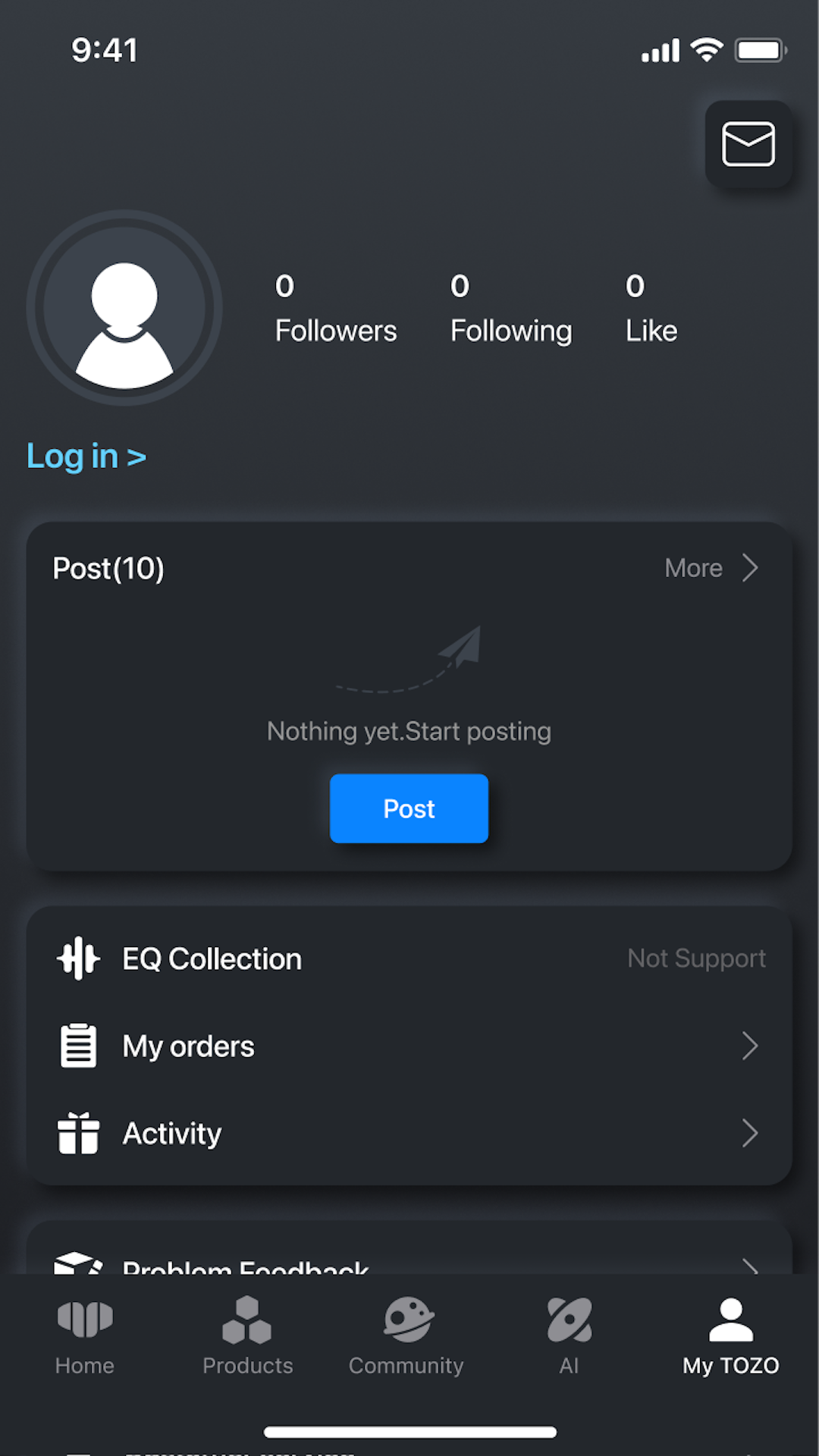Tap the blue Post button
This screenshot has width=819, height=1456.
(x=409, y=808)
